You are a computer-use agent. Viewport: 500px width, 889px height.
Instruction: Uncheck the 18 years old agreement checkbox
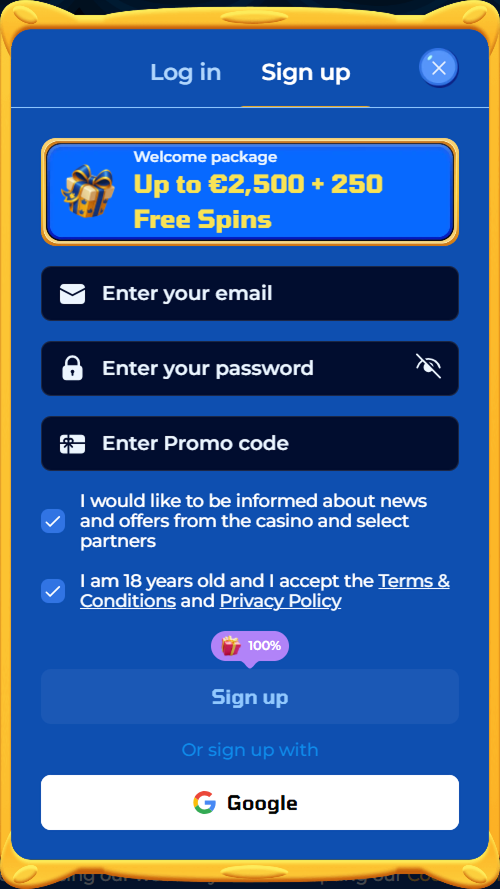(x=53, y=591)
